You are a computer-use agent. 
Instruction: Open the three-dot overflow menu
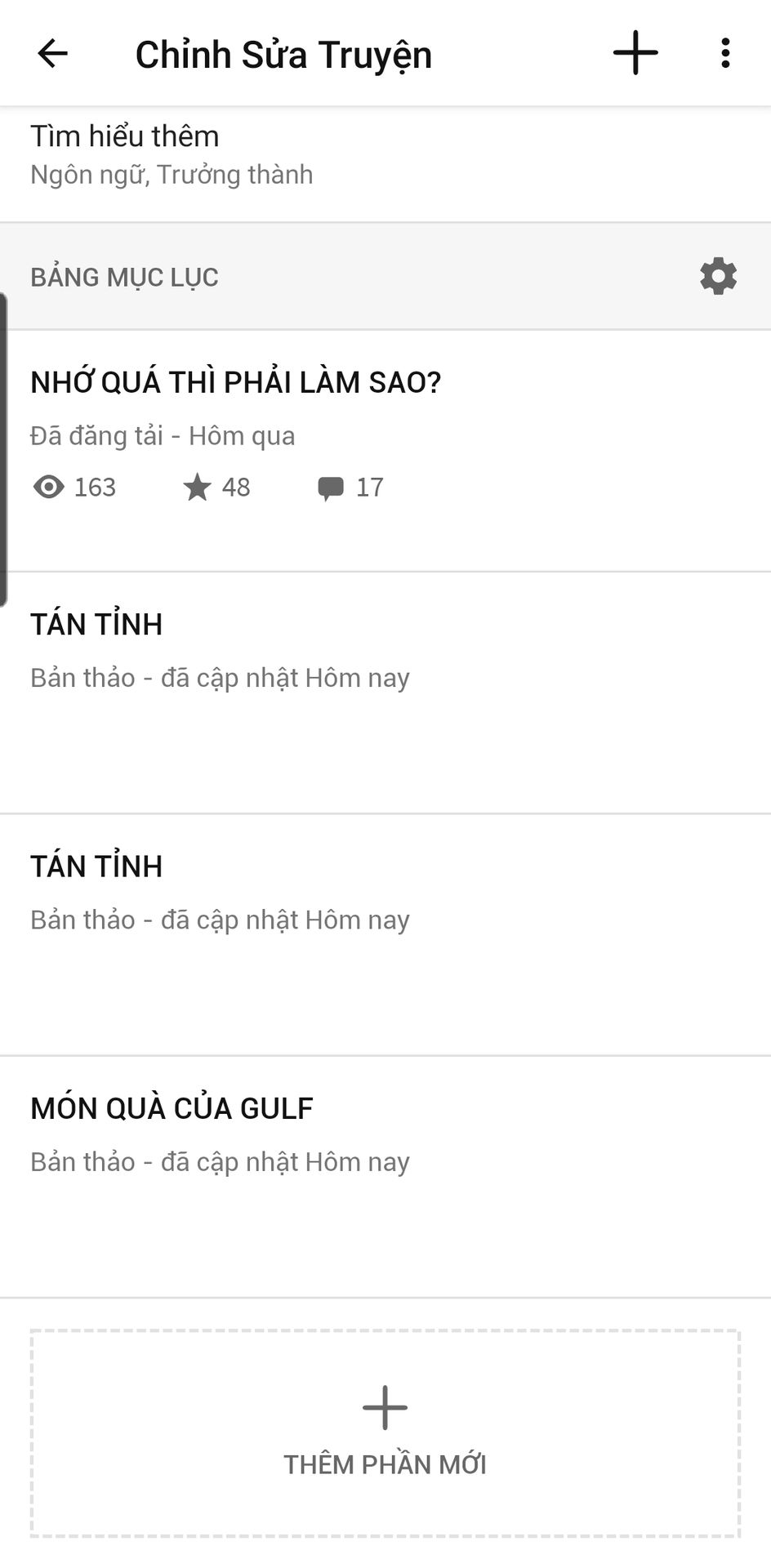coord(725,54)
